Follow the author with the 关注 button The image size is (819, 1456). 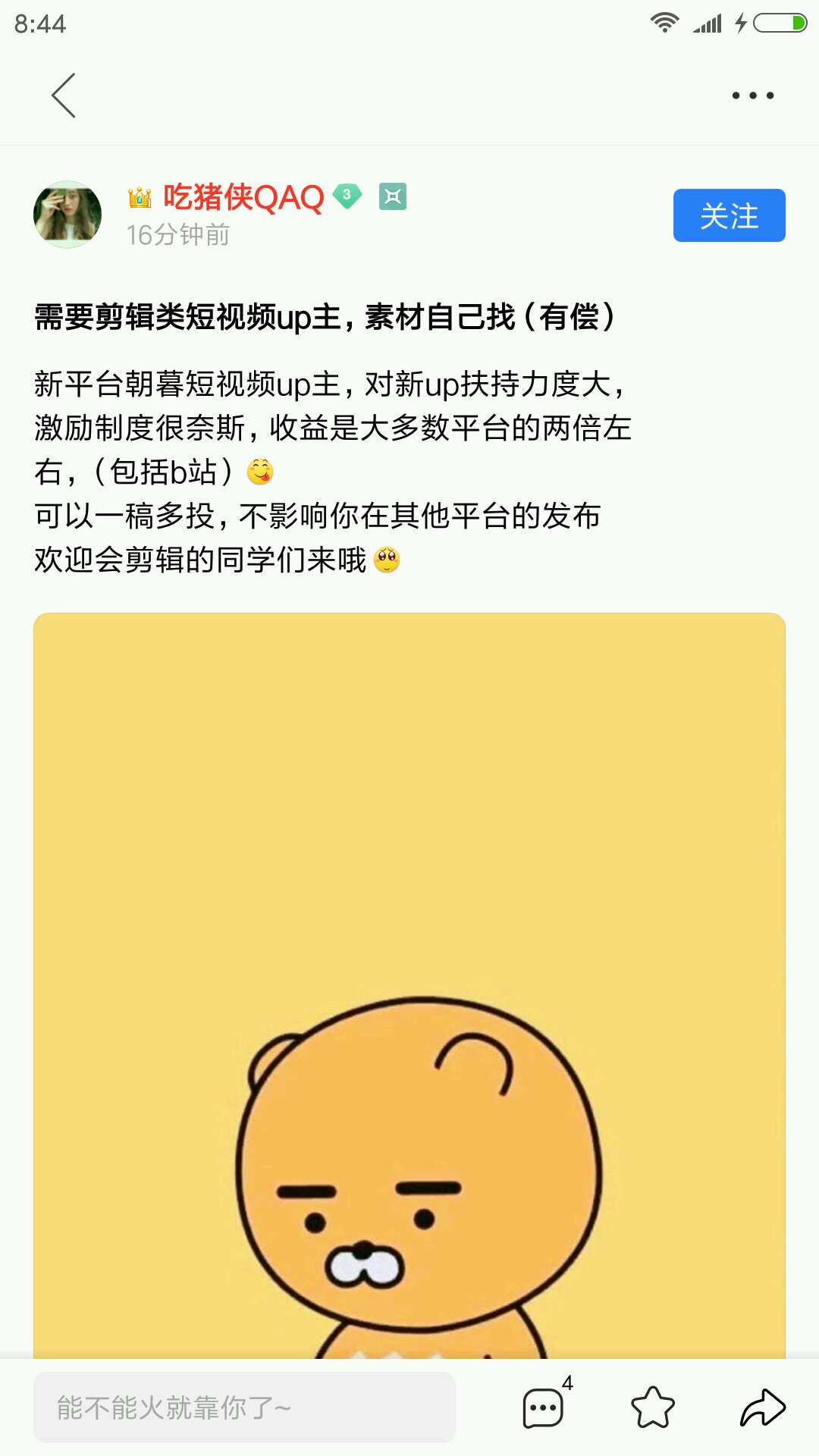(x=729, y=216)
